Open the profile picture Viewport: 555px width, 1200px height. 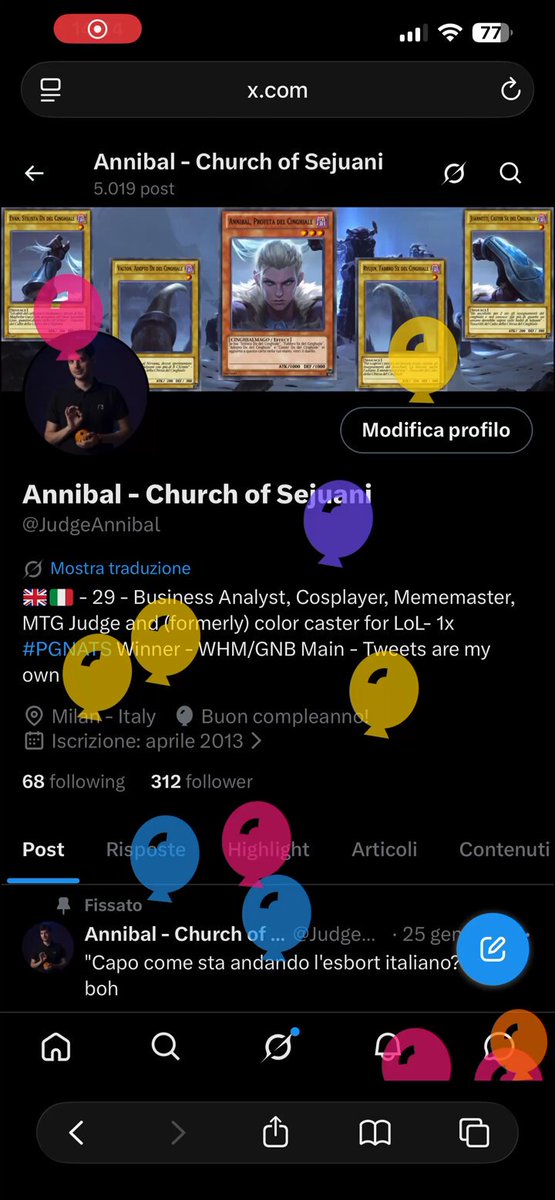pos(86,393)
